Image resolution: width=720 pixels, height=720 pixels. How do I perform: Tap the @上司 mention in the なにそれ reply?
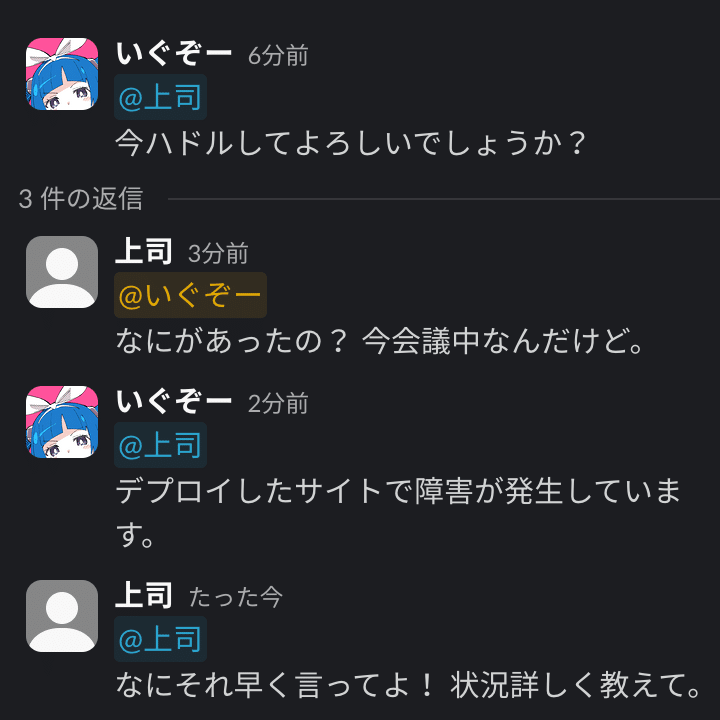[x=160, y=639]
